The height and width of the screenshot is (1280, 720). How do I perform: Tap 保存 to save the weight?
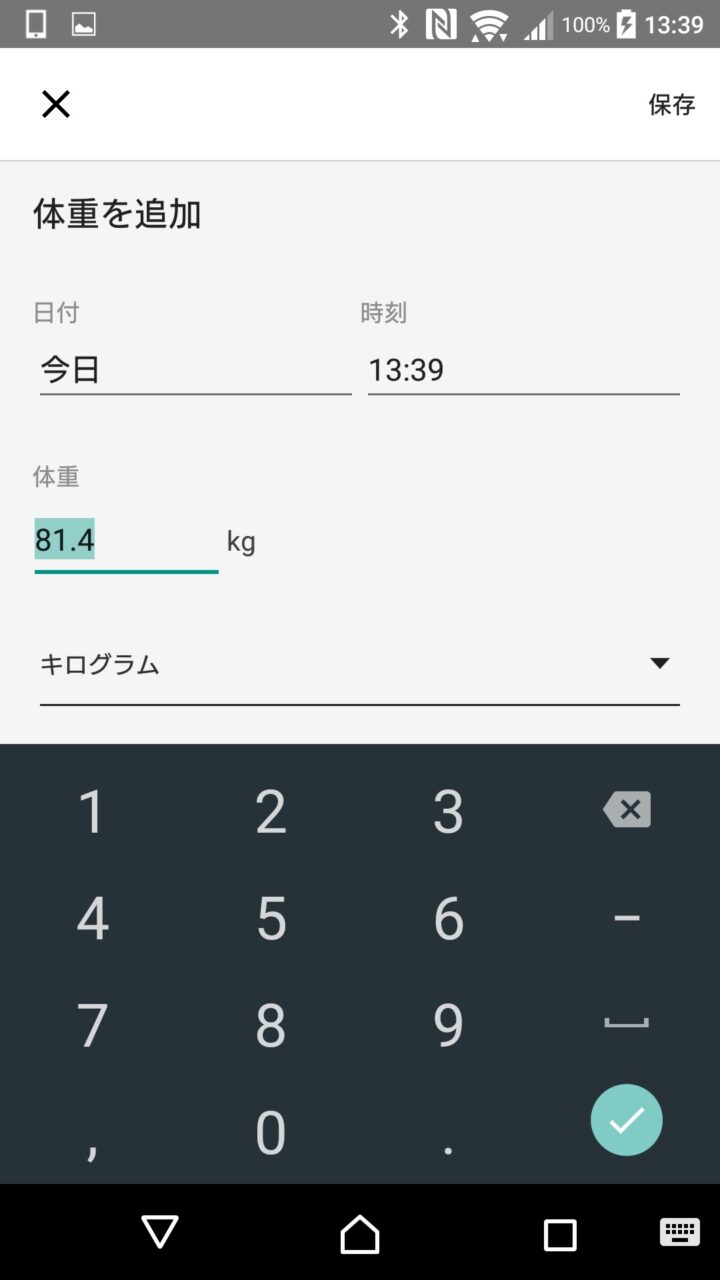click(671, 104)
